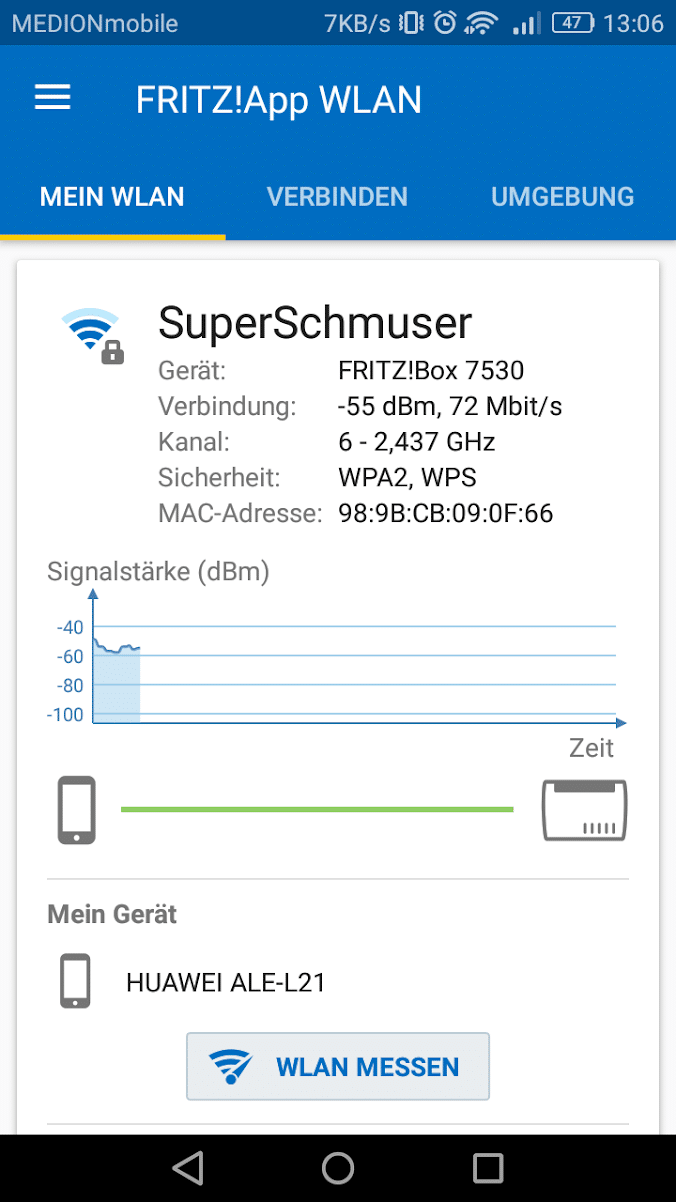Switch to the Verbinden tab

pos(337,196)
